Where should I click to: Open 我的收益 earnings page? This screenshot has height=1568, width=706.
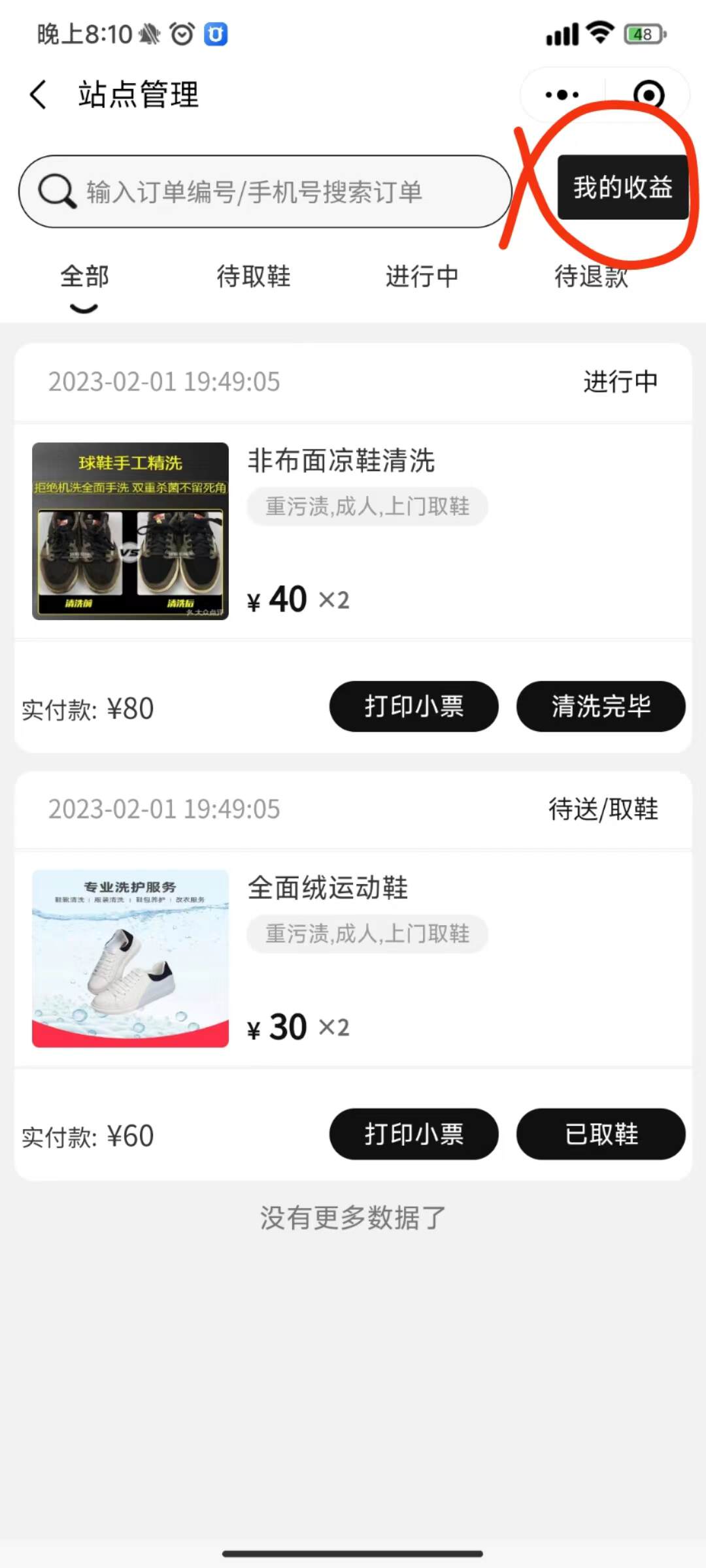(622, 188)
